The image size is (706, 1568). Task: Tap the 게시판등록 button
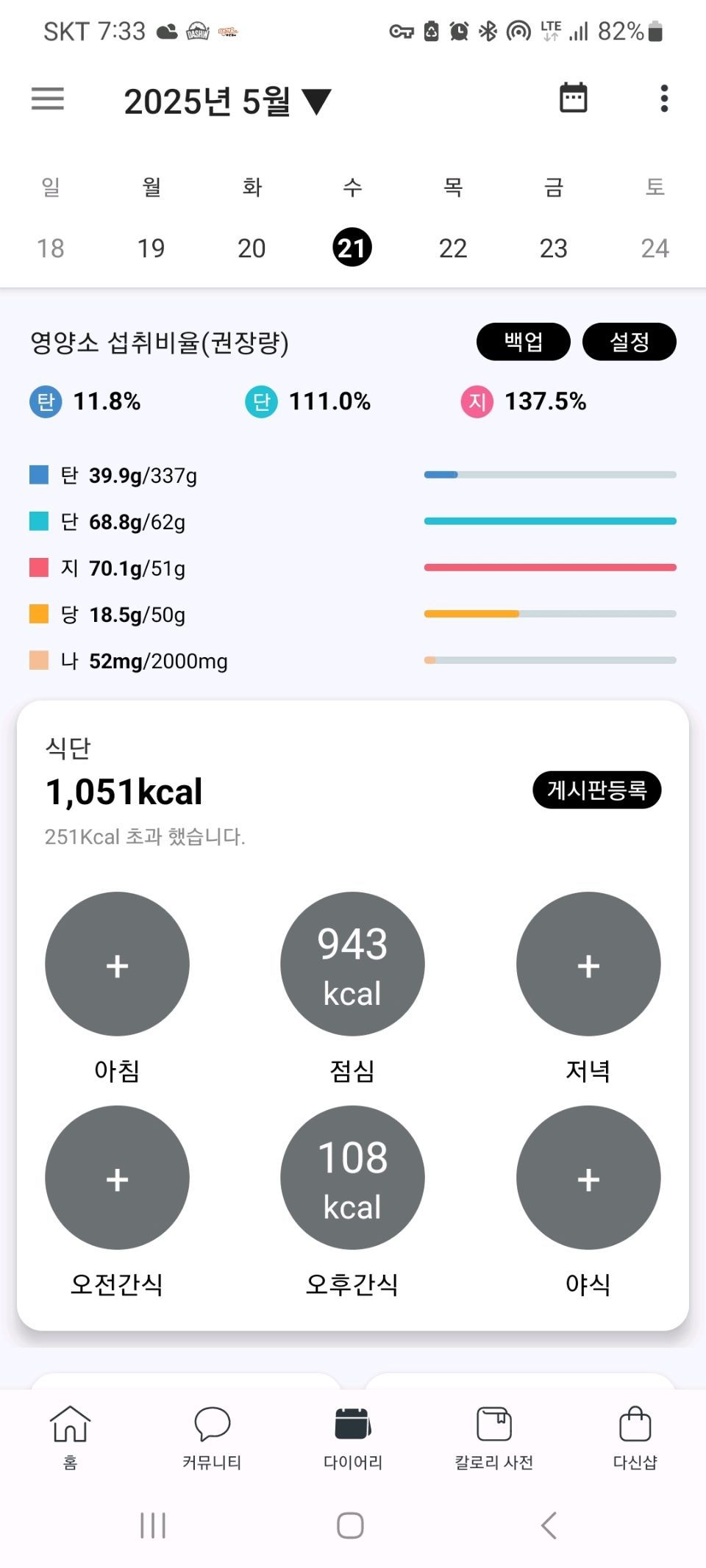tap(597, 790)
